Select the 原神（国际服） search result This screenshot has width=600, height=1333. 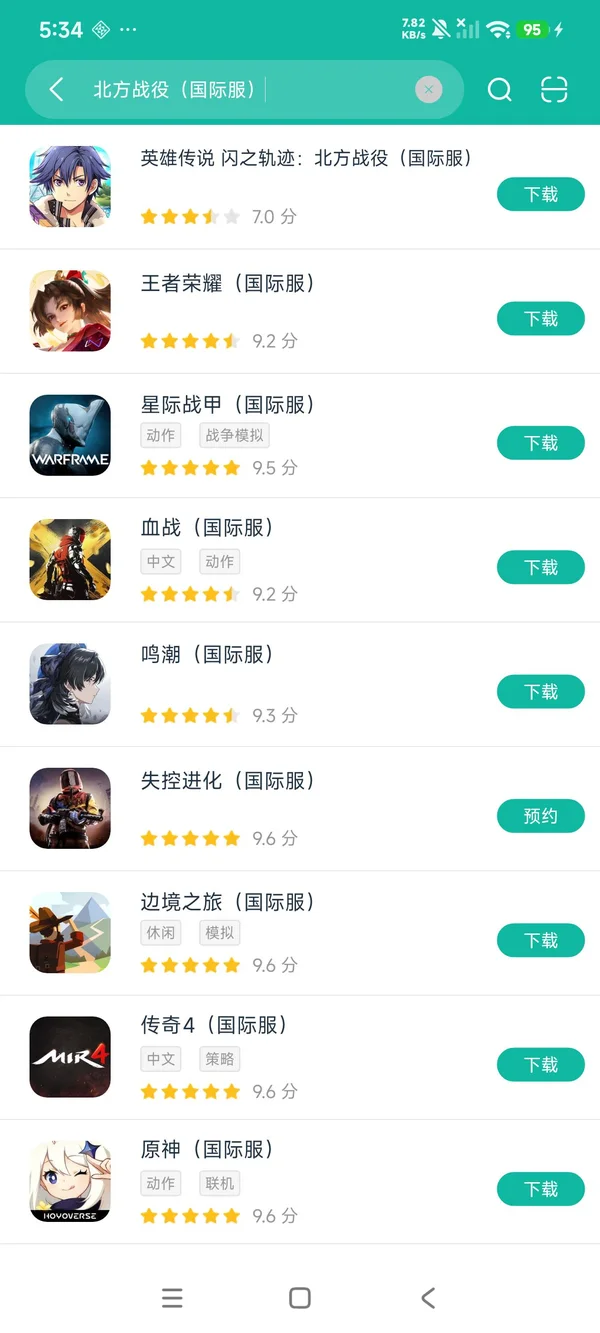206,1150
